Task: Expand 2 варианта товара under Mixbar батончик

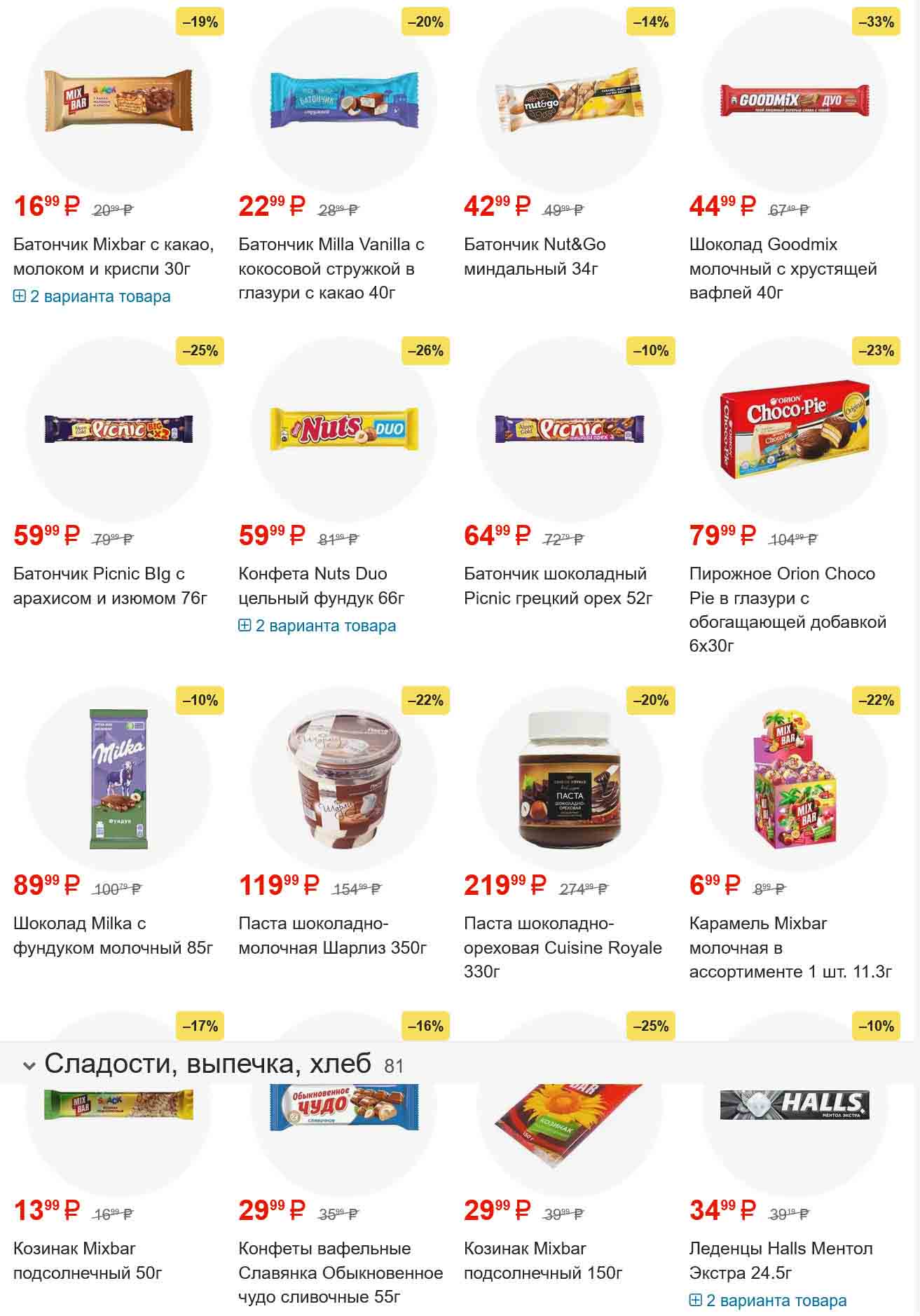Action: point(92,296)
